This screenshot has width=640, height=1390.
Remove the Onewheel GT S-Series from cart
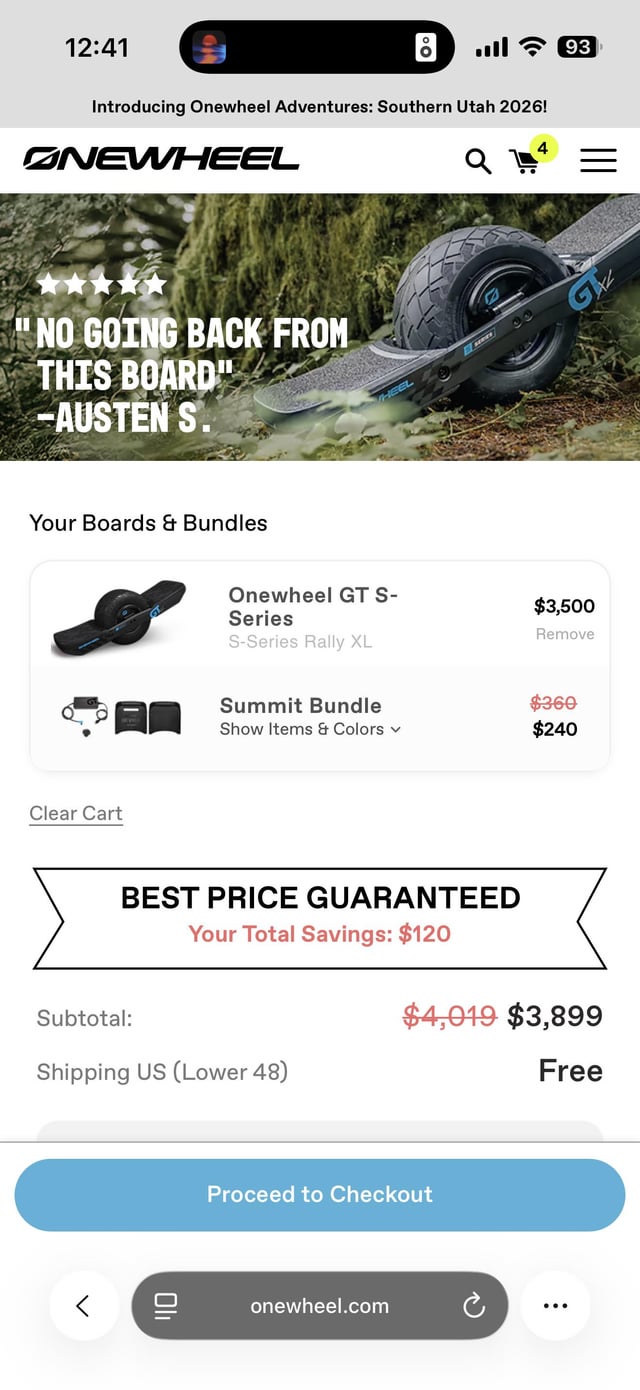click(x=564, y=634)
